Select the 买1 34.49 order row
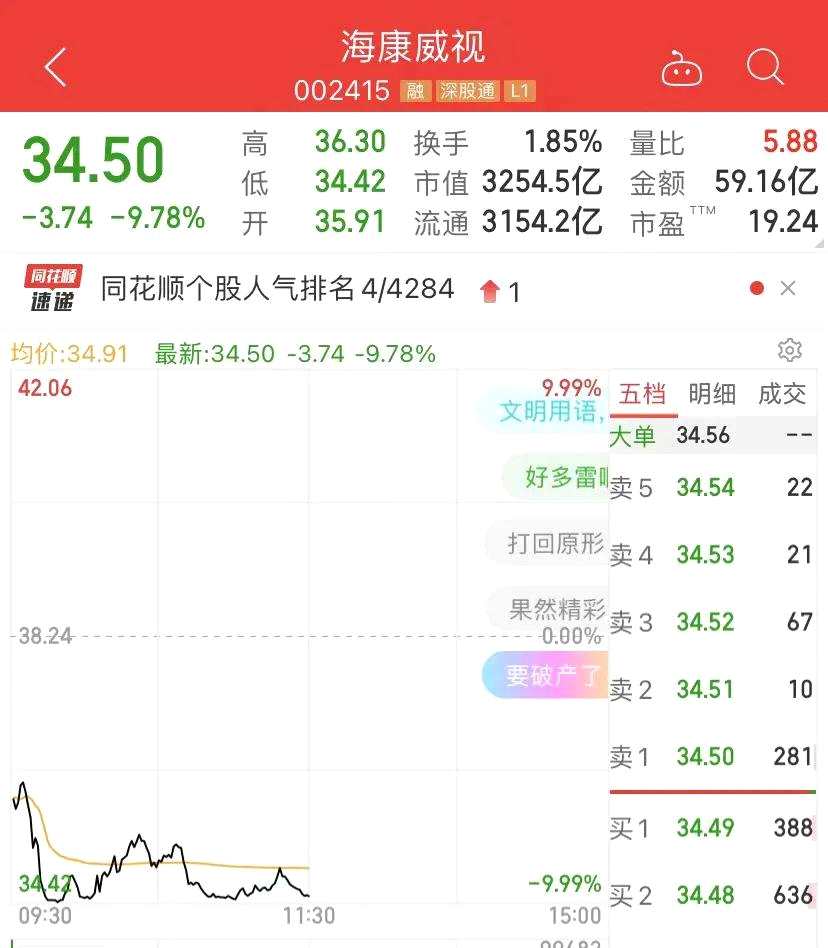The image size is (828, 948). [711, 828]
